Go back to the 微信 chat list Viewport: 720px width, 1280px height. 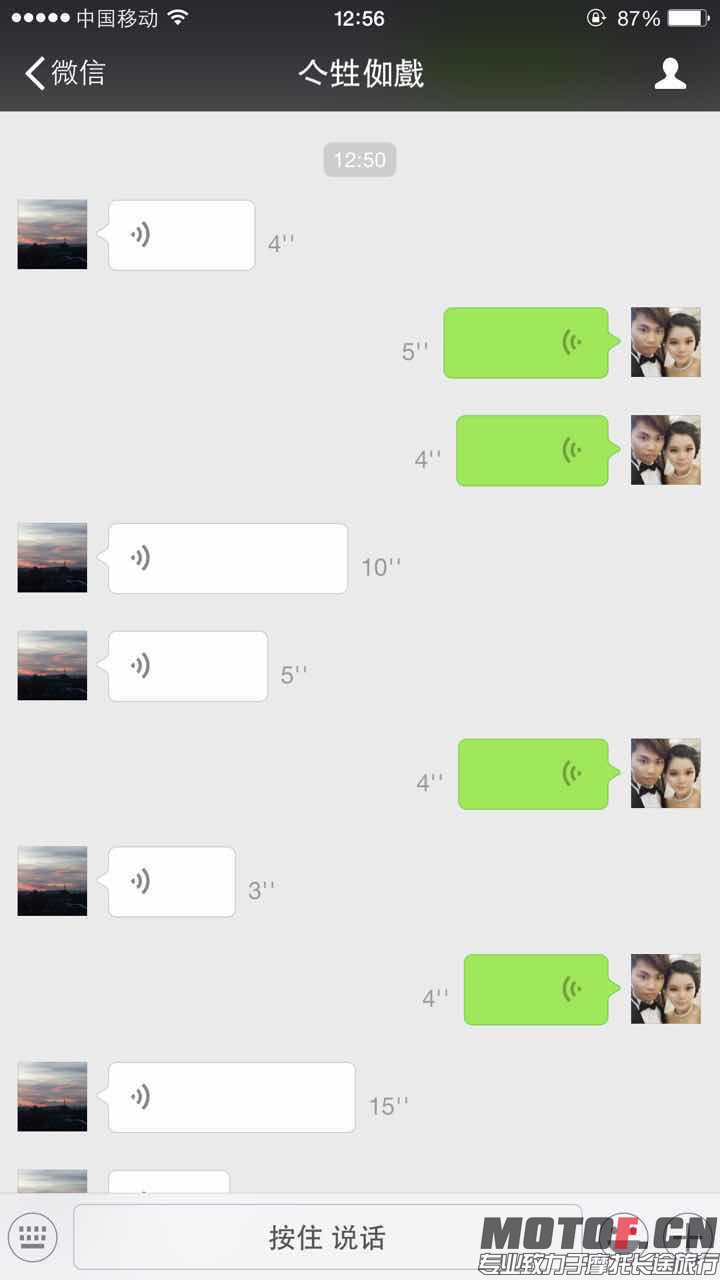[x=65, y=73]
